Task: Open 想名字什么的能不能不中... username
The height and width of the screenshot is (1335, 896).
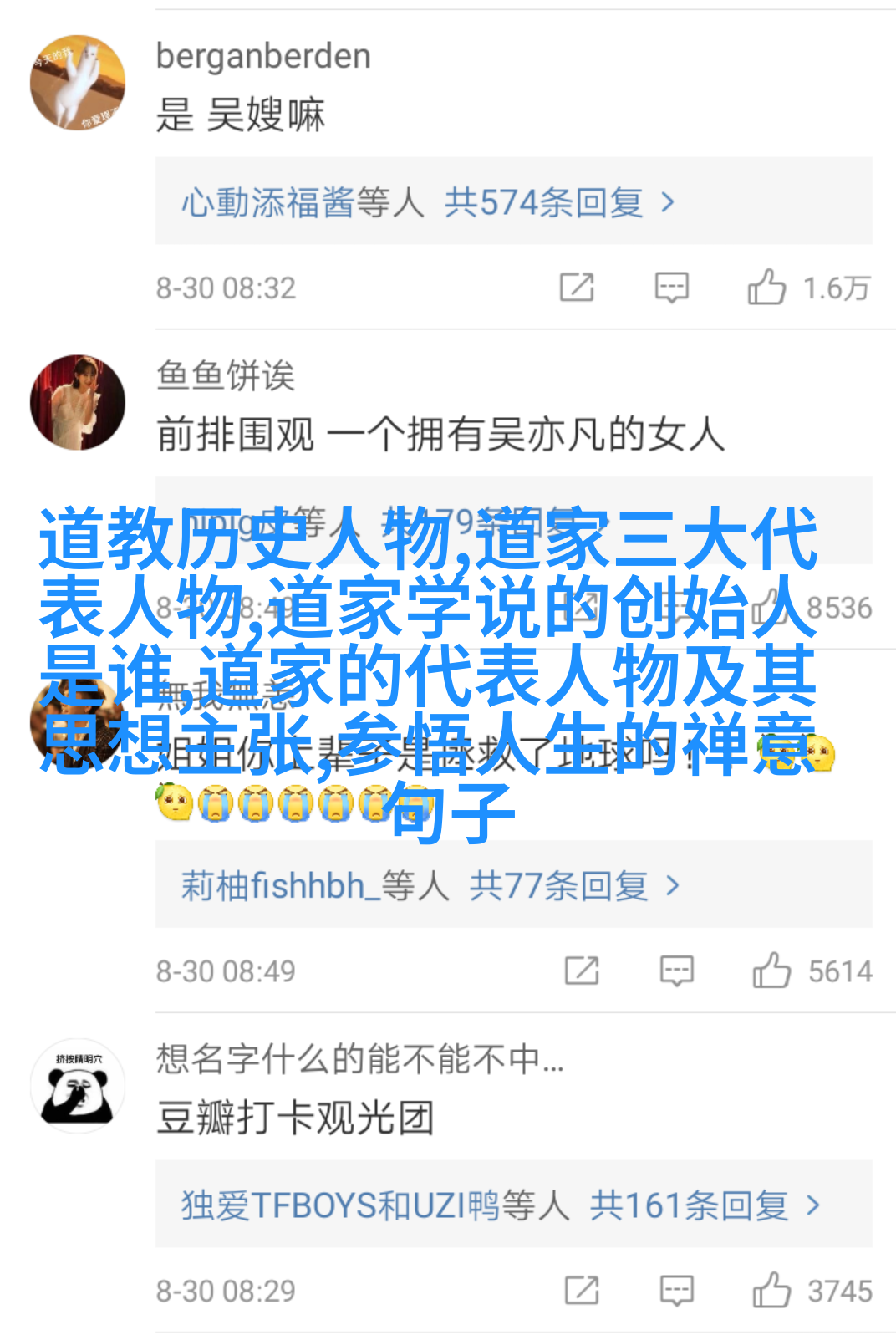Action: (360, 1059)
